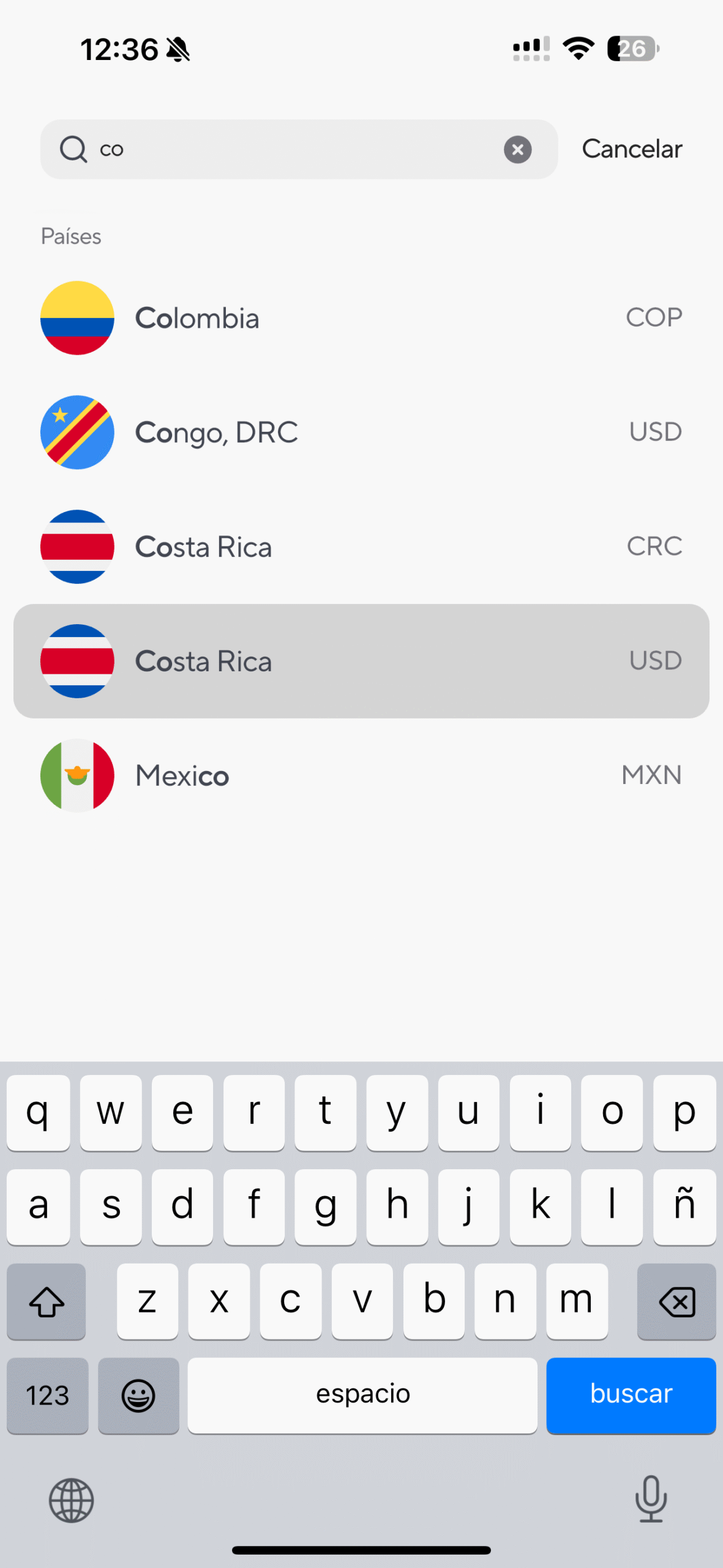723x1568 pixels.
Task: Choose Congo, DRC from the results
Action: (361, 432)
